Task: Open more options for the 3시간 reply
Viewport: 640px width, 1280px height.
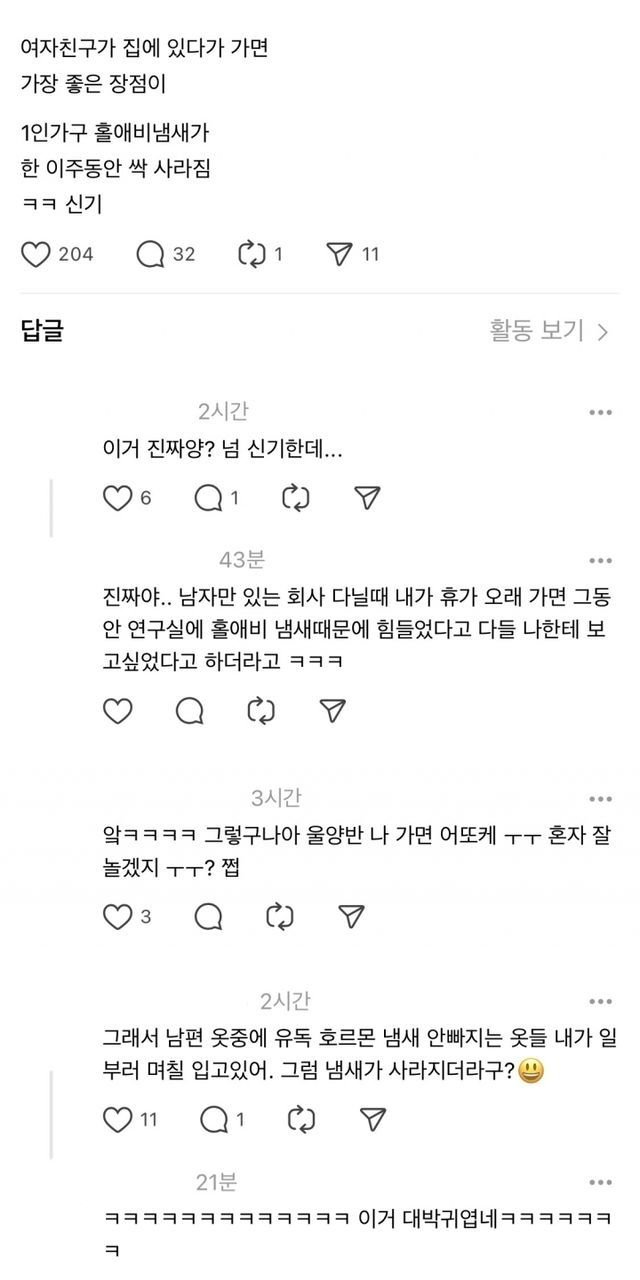Action: tap(600, 798)
